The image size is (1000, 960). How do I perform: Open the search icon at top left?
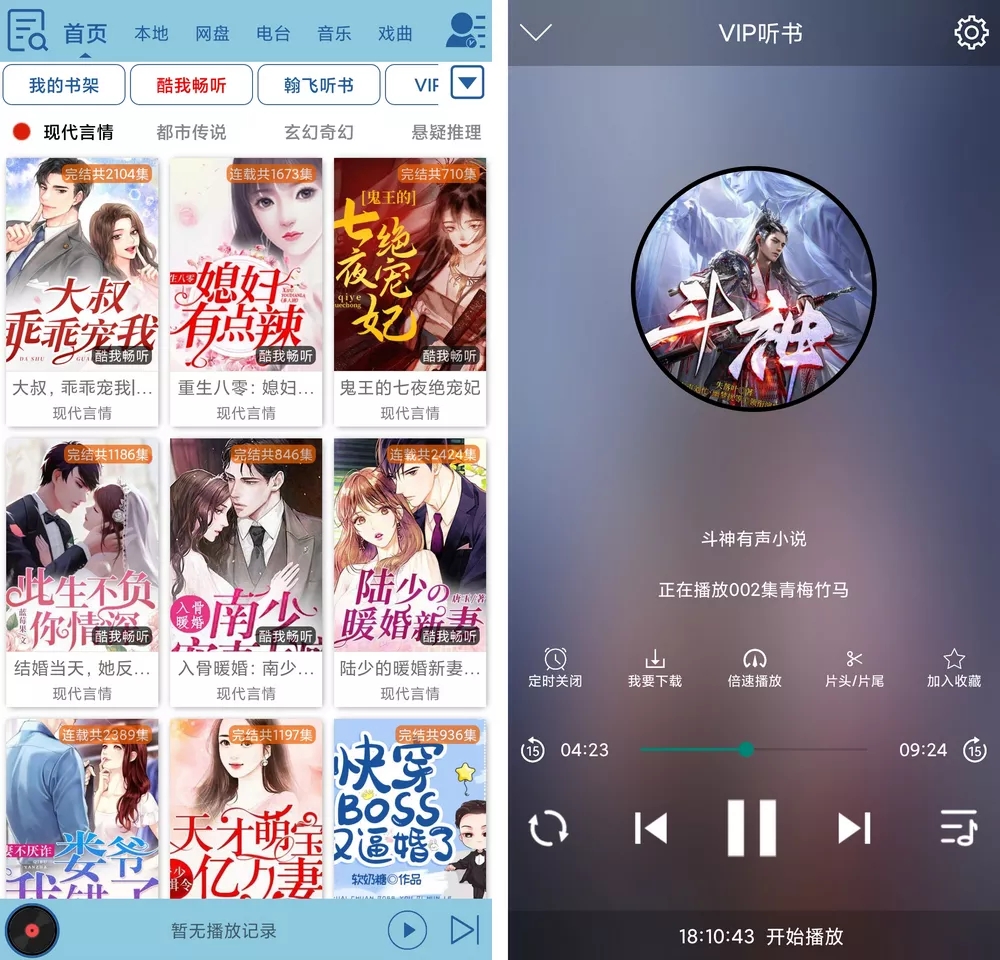[x=27, y=31]
